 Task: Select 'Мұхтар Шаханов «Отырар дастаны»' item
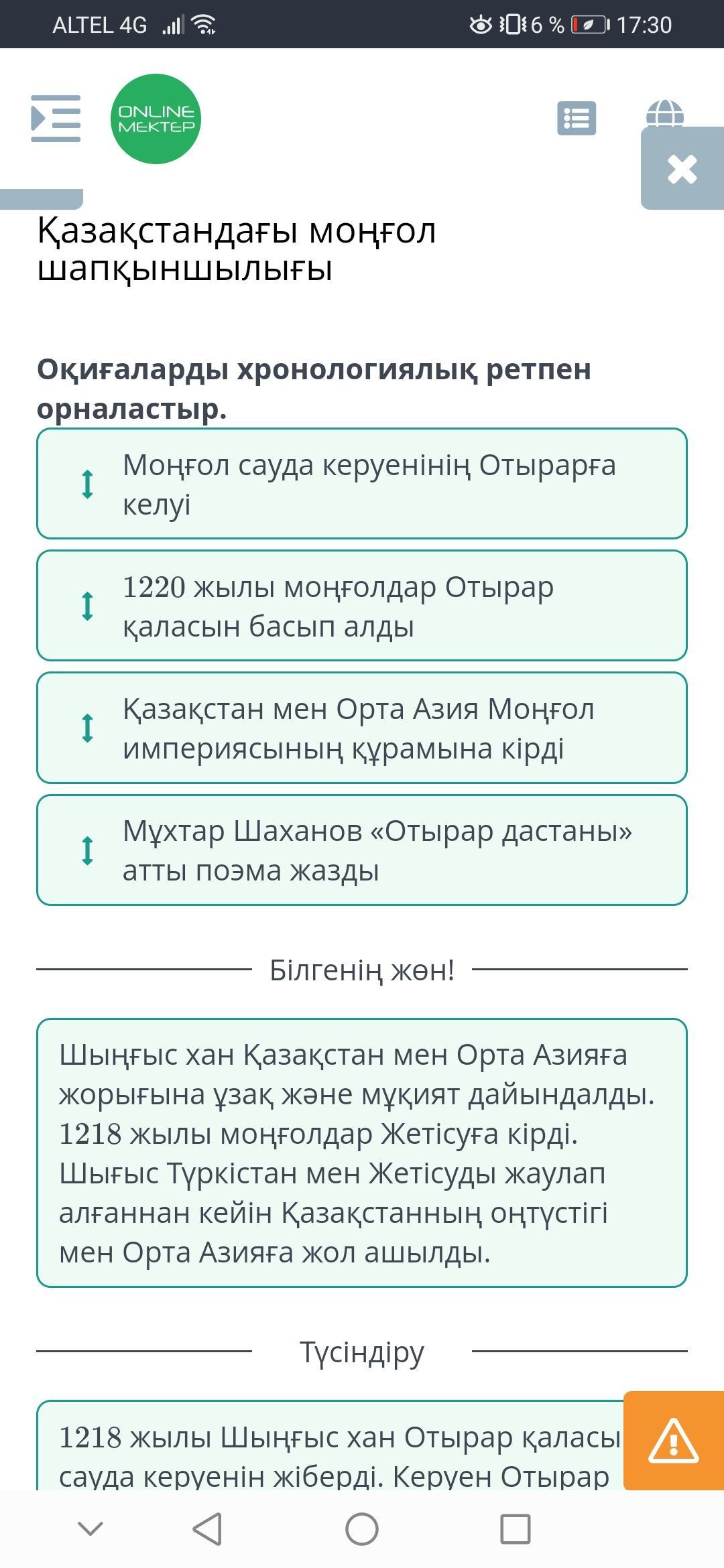click(x=362, y=850)
